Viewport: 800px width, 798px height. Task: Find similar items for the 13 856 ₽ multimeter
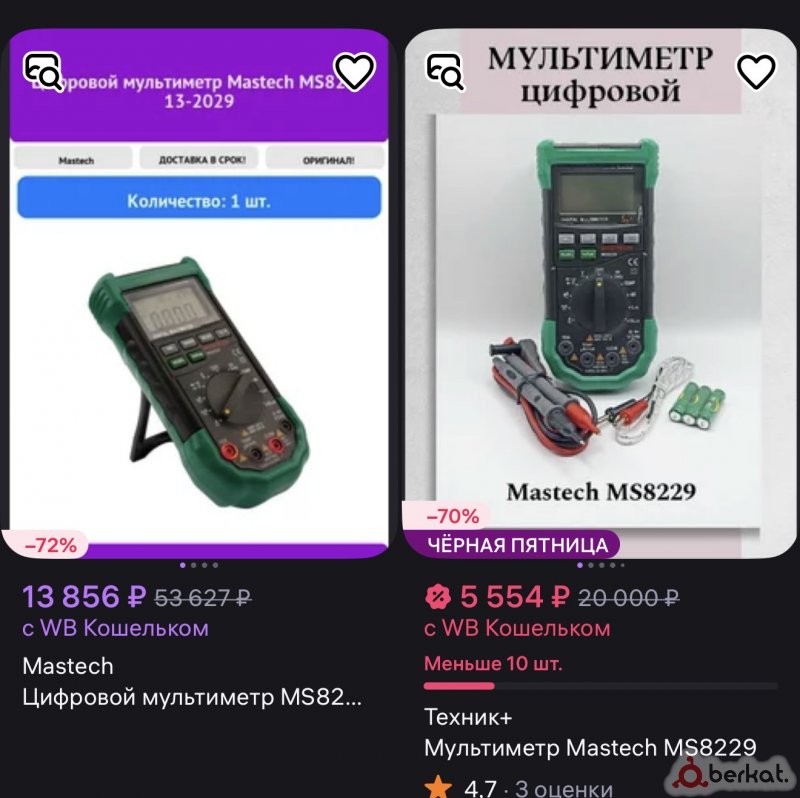[43, 71]
